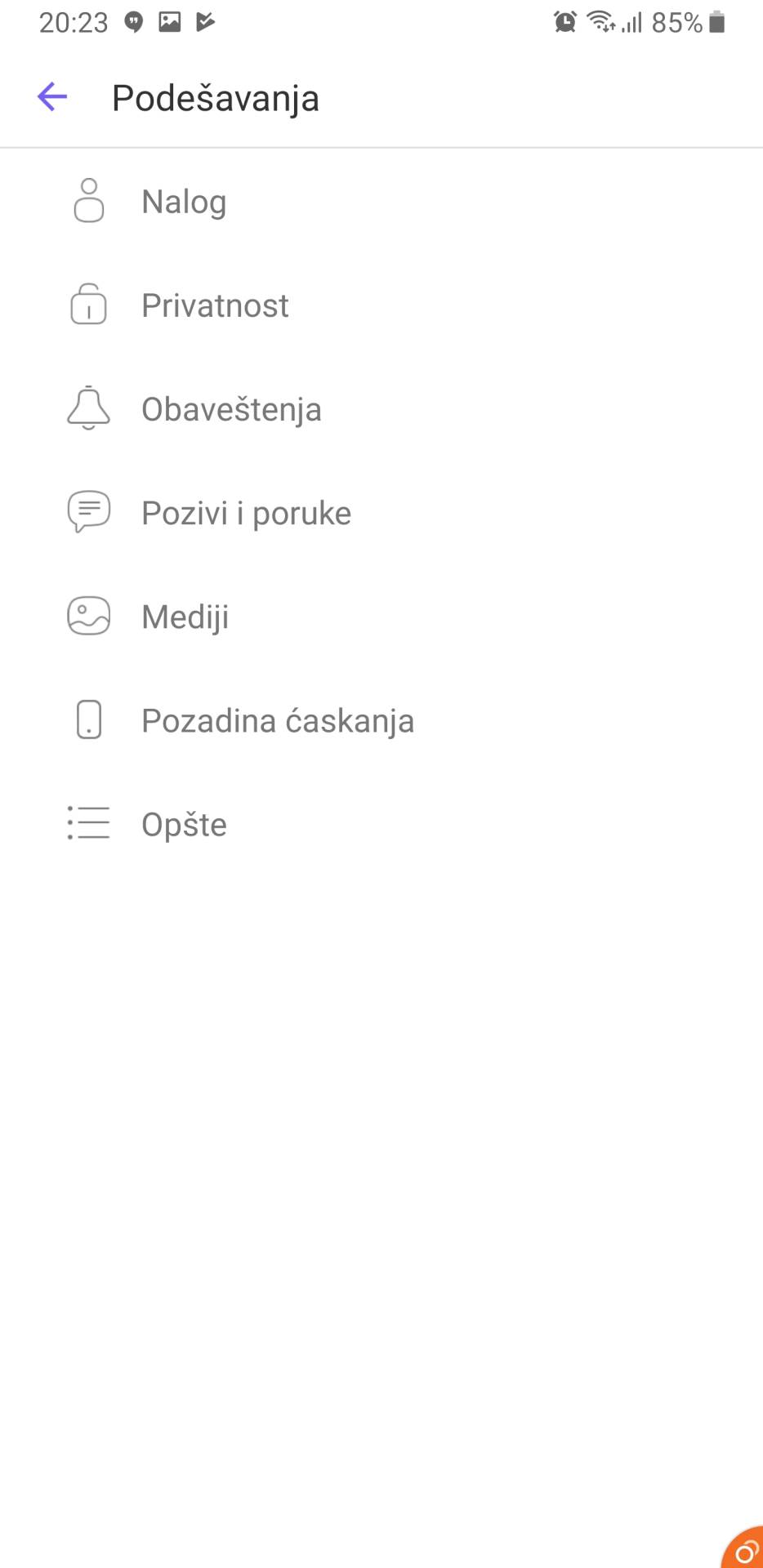Tap the person icon next to Nalog
763x1568 pixels.
(88, 201)
